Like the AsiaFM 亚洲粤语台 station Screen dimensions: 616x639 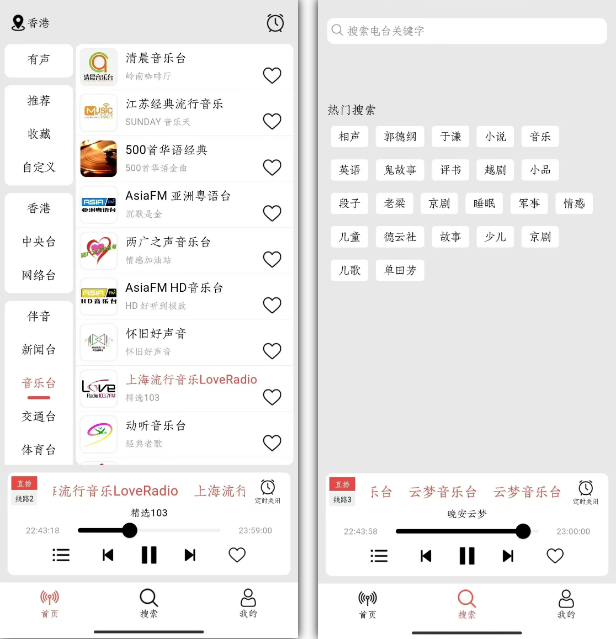point(271,213)
